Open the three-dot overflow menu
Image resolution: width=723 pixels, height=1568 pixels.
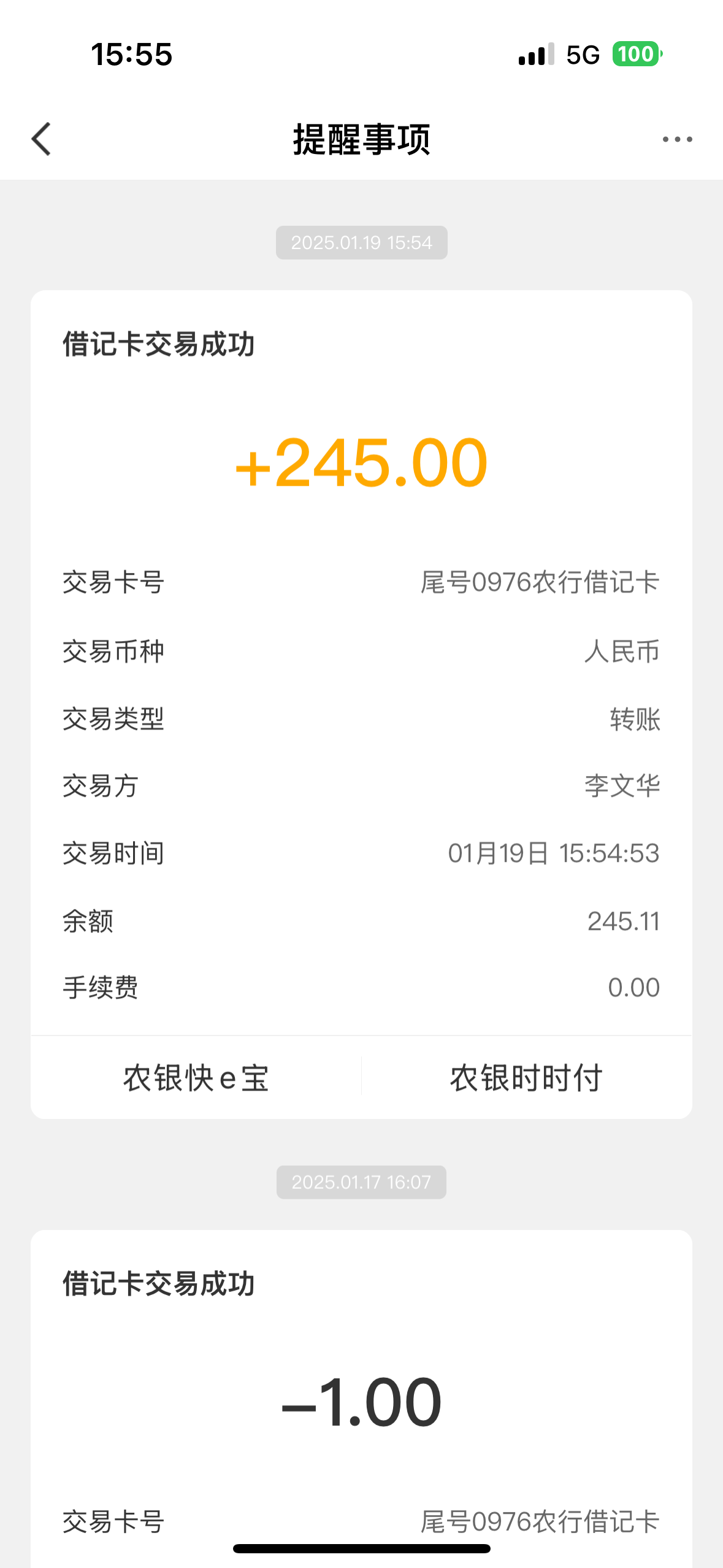click(677, 140)
